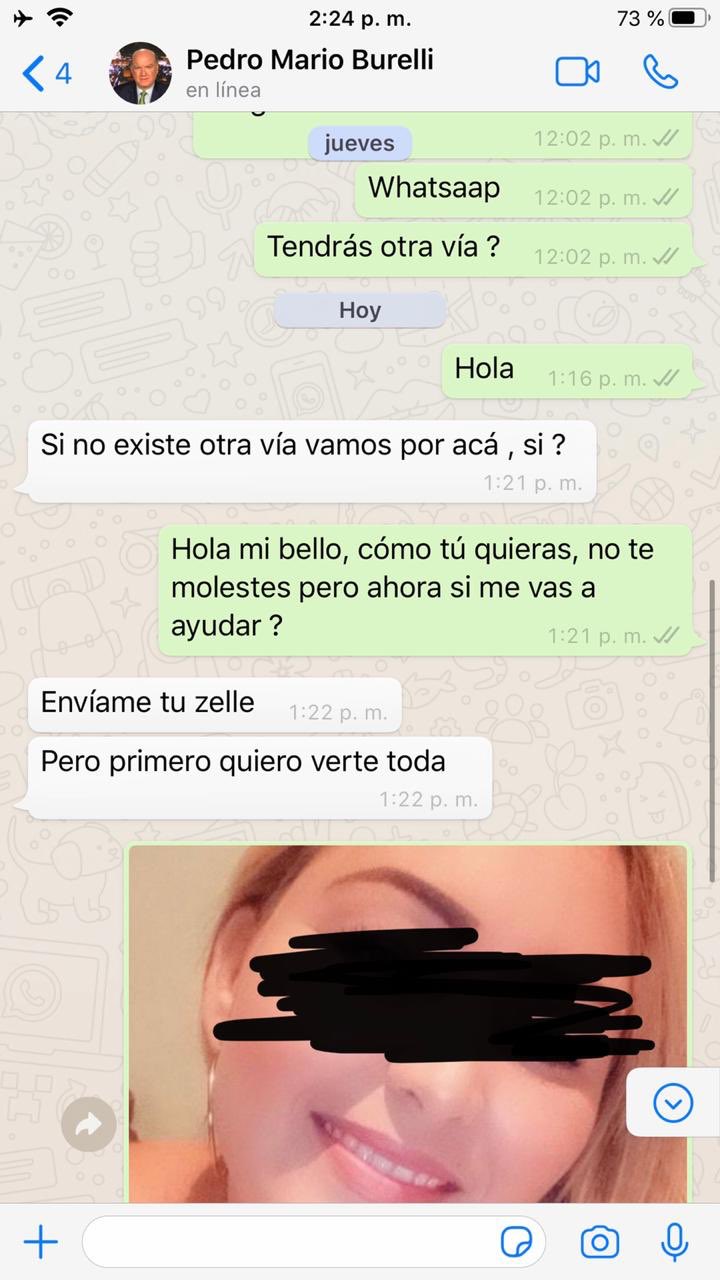Start a voice call

coord(661,72)
